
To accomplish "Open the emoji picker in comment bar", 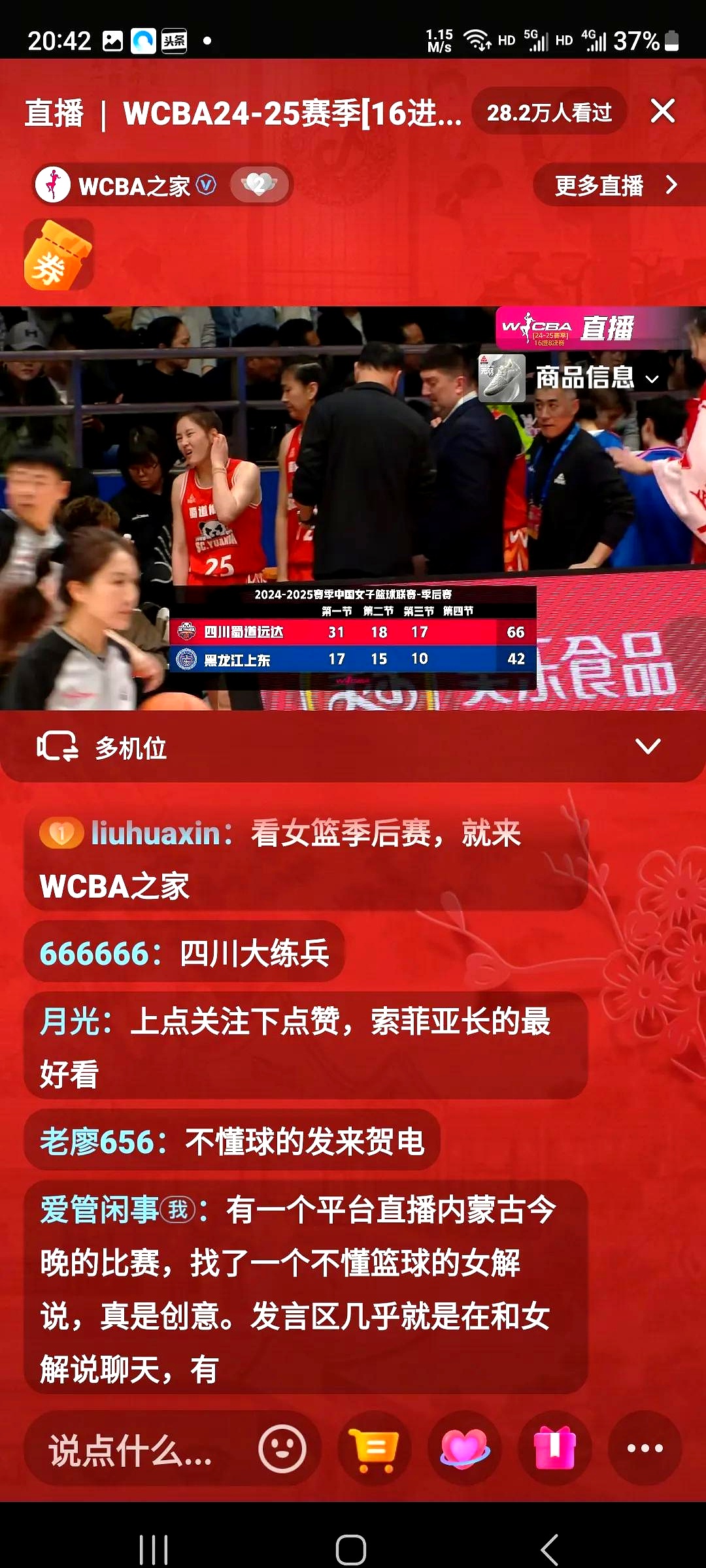I will point(282,1449).
